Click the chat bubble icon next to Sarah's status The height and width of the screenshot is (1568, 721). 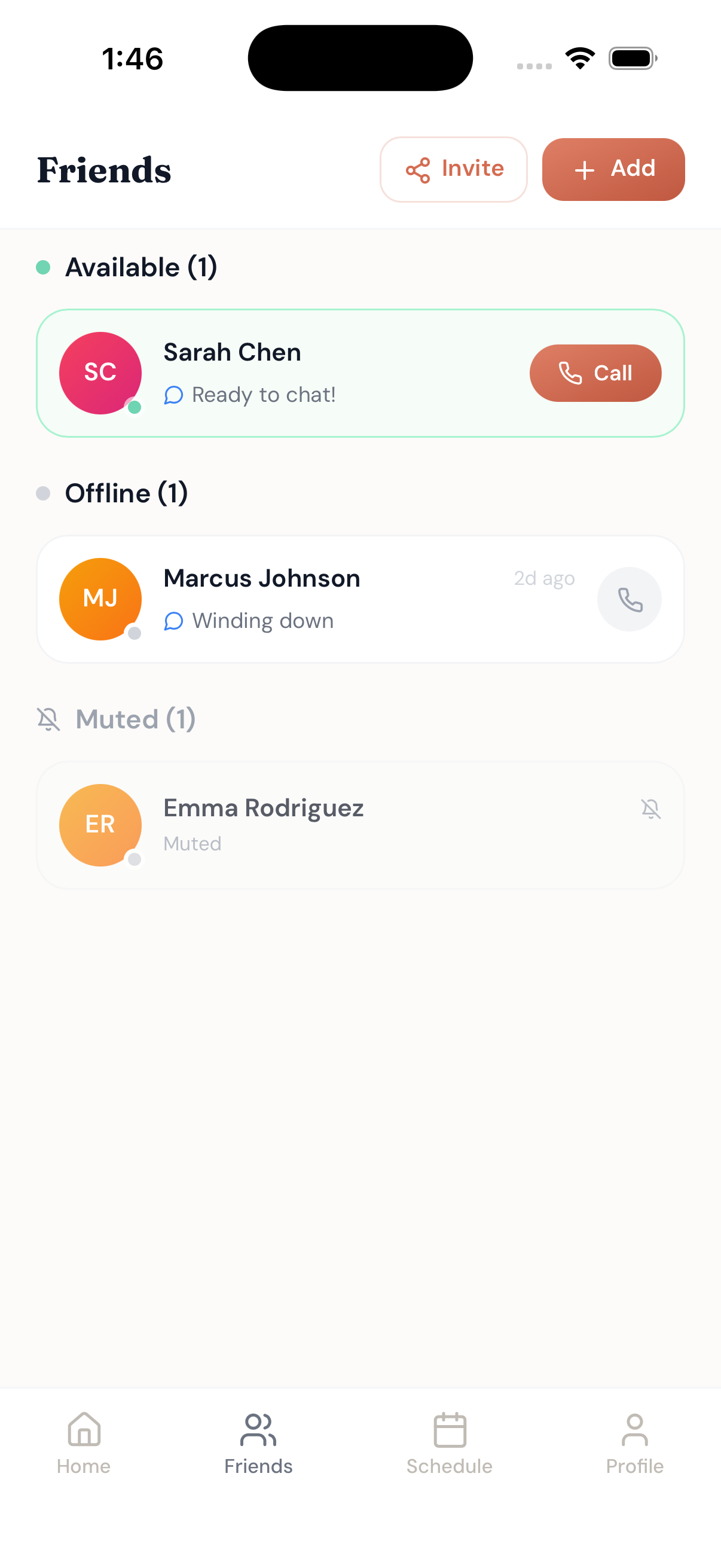(x=174, y=396)
